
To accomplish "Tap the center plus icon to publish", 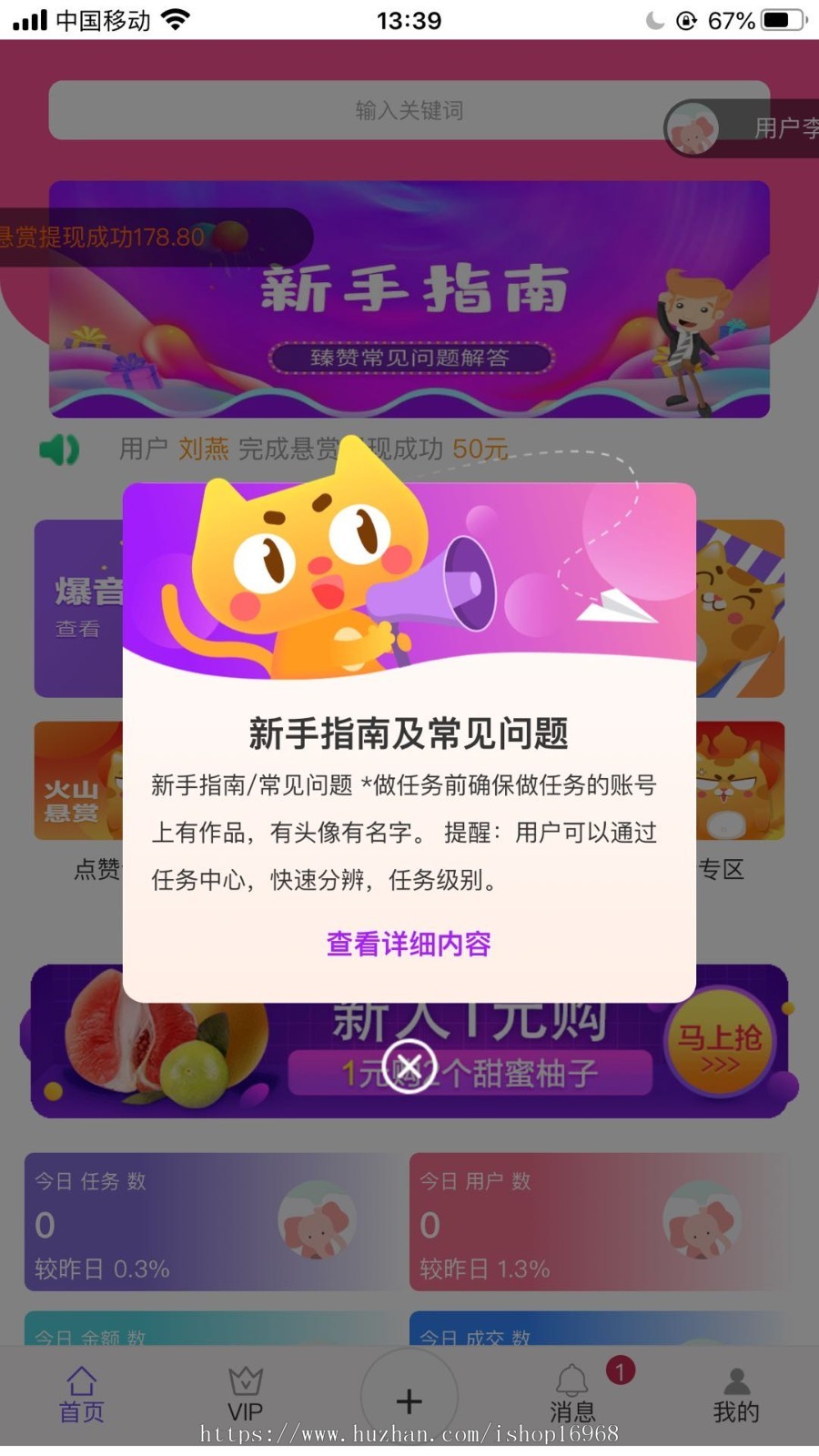I will point(409,1397).
